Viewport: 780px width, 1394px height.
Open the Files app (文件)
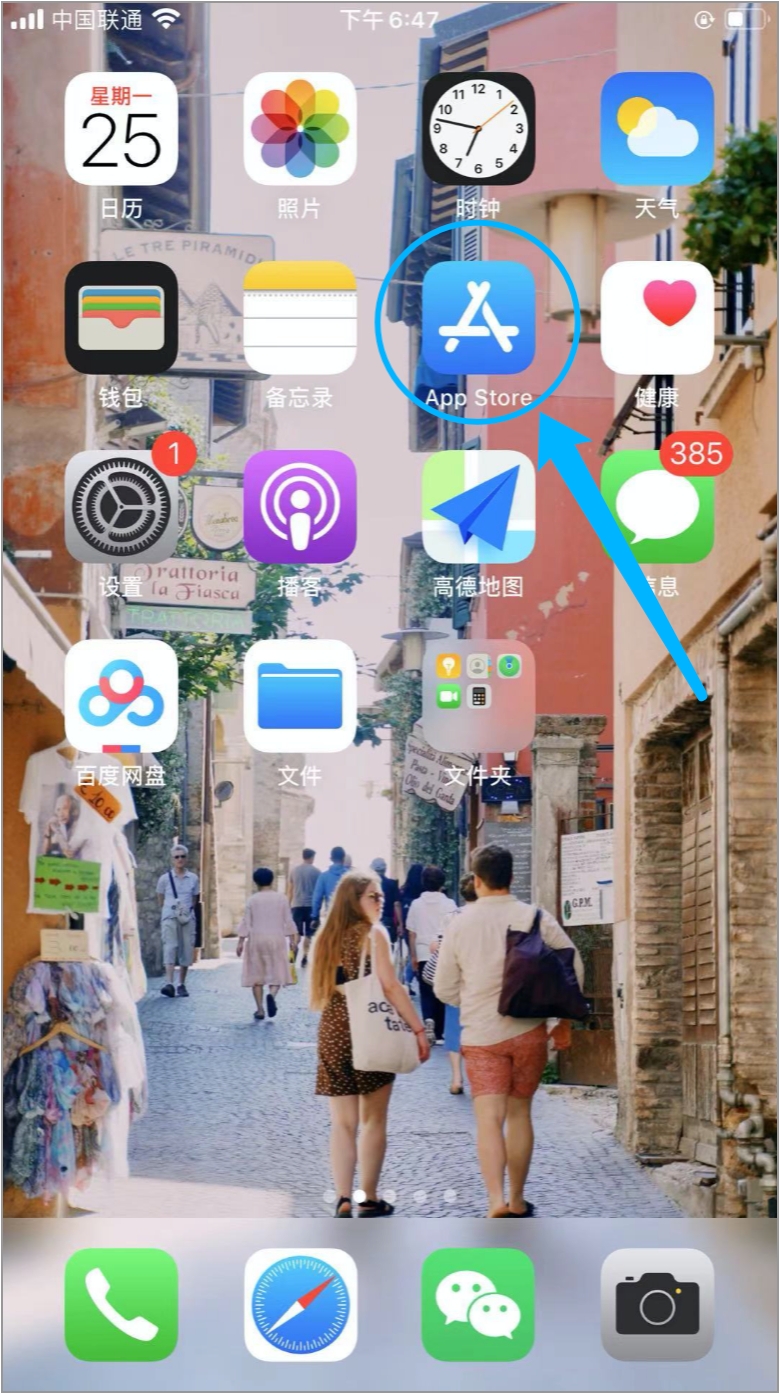[300, 696]
